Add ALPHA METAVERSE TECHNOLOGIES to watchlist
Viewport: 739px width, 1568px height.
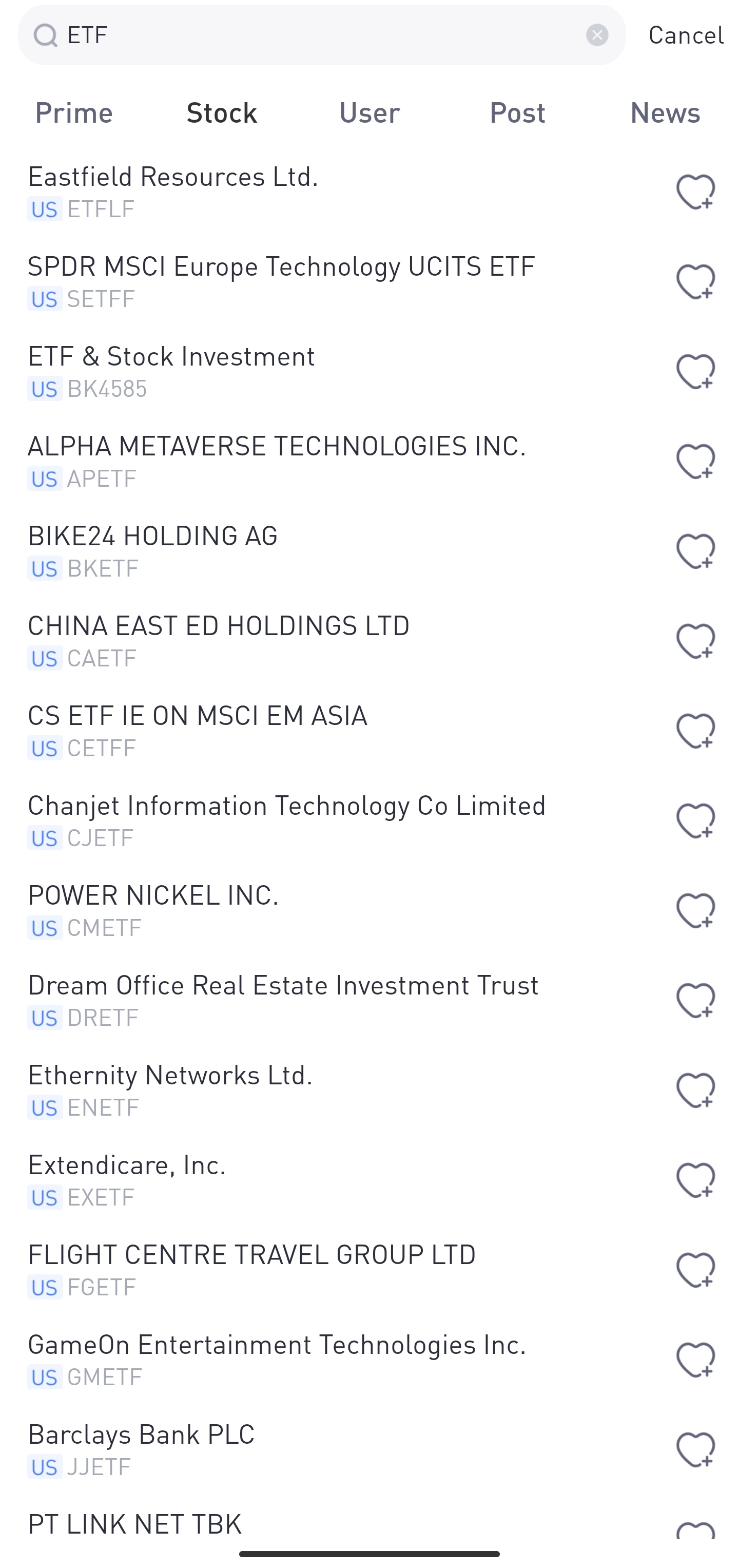[695, 462]
